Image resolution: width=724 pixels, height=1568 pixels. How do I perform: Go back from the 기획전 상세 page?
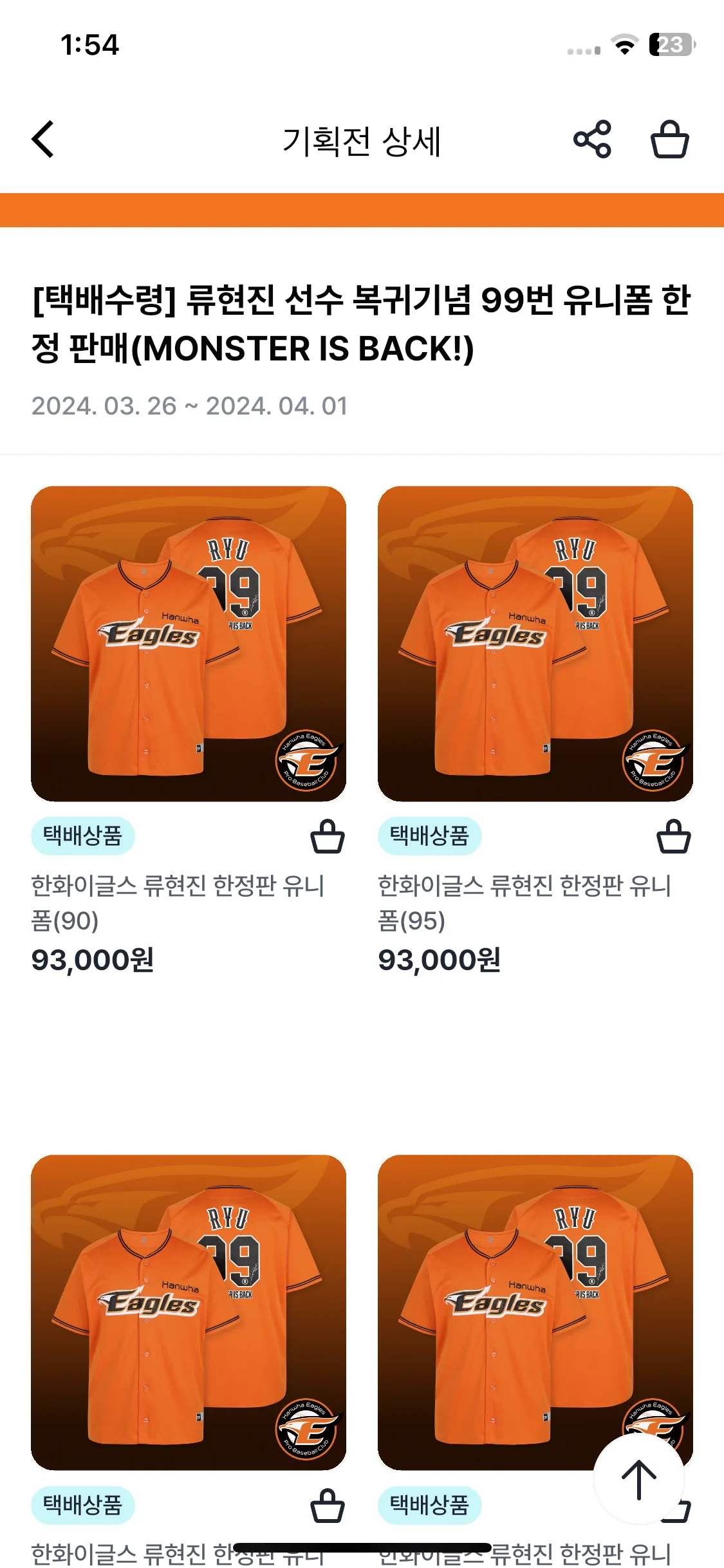click(43, 139)
